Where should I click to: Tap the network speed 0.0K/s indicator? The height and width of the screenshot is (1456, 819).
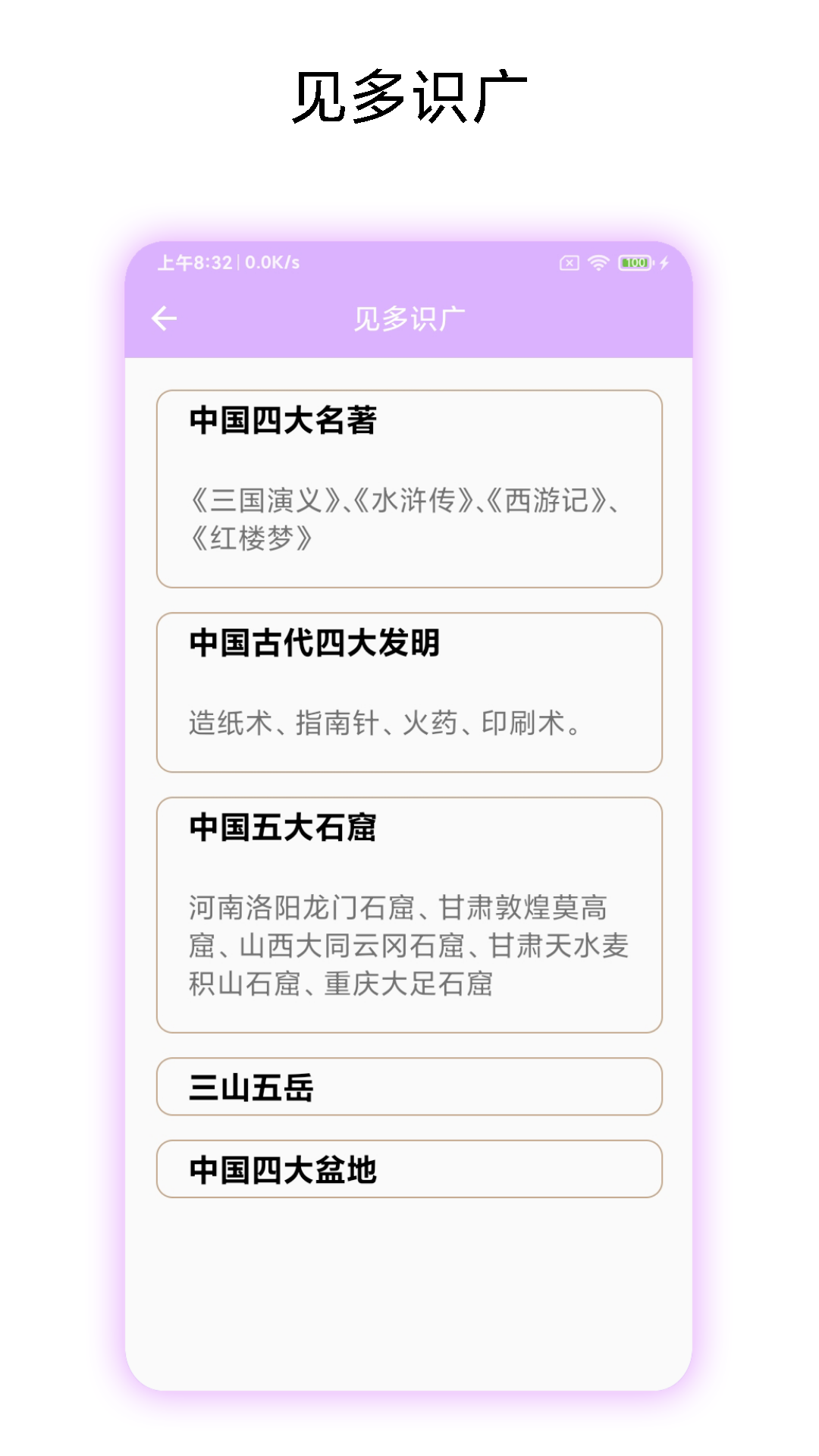point(273,263)
